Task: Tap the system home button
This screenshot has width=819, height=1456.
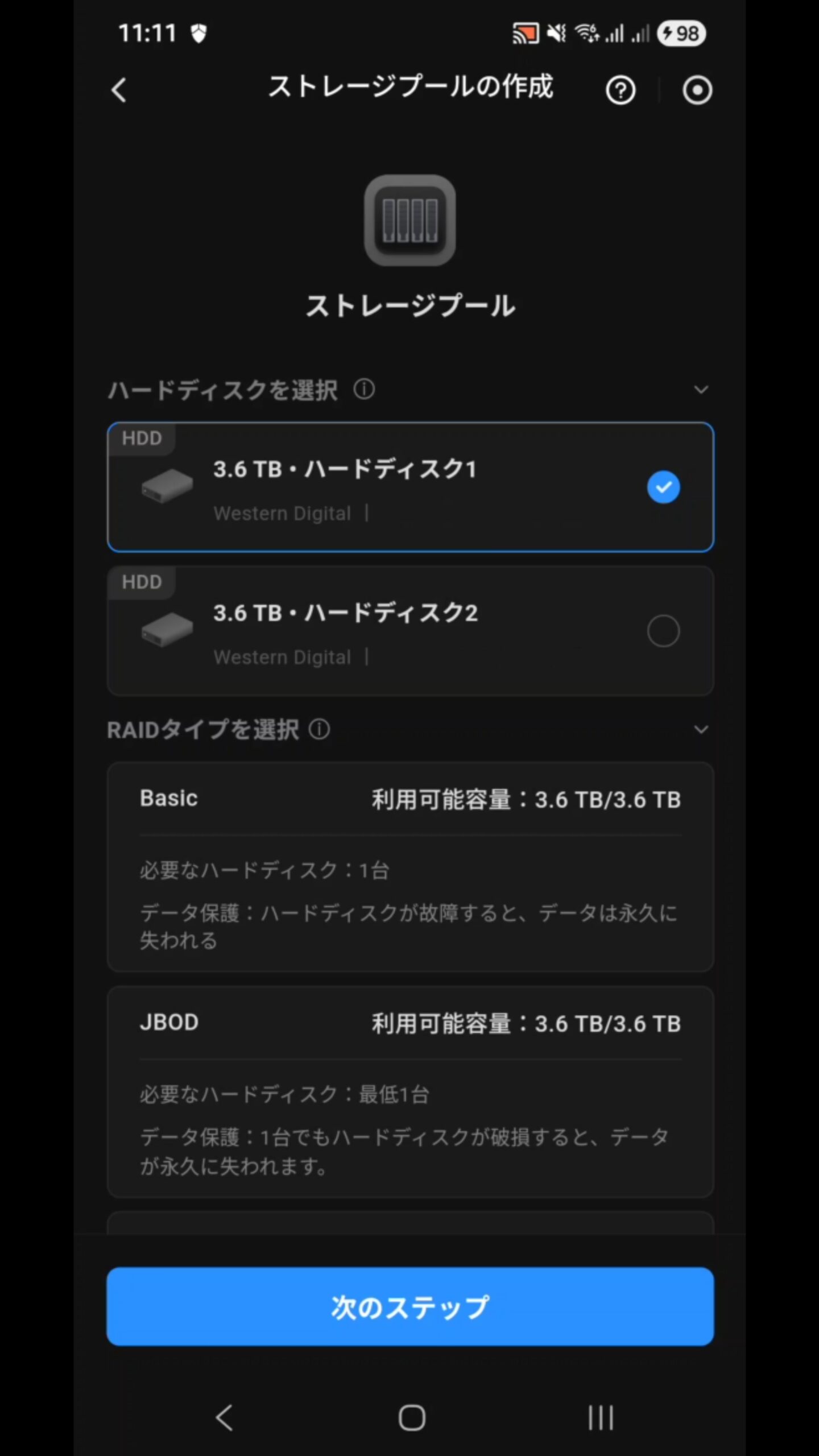Action: 411,1417
